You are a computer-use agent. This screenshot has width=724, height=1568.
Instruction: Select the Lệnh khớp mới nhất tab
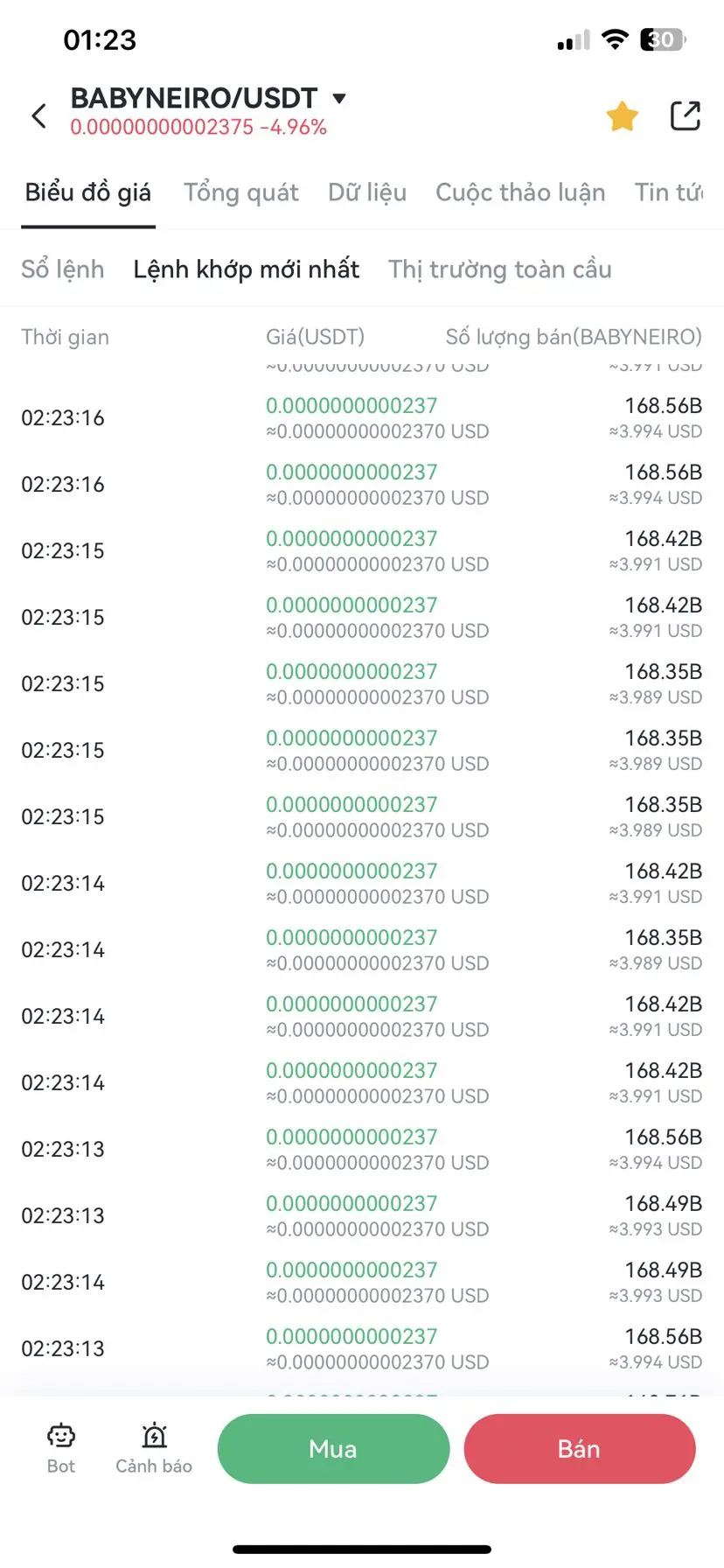coord(246,269)
